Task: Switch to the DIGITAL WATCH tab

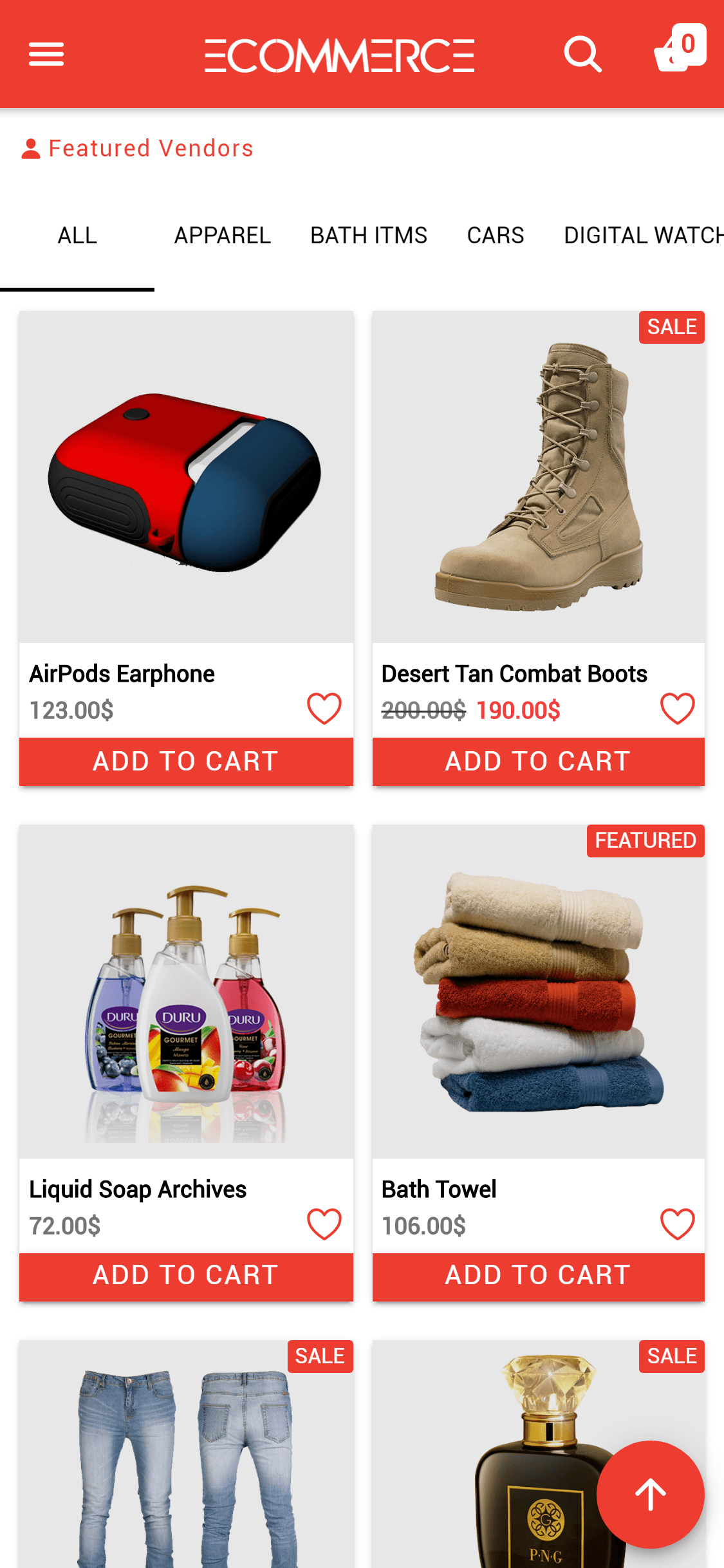Action: [x=644, y=236]
